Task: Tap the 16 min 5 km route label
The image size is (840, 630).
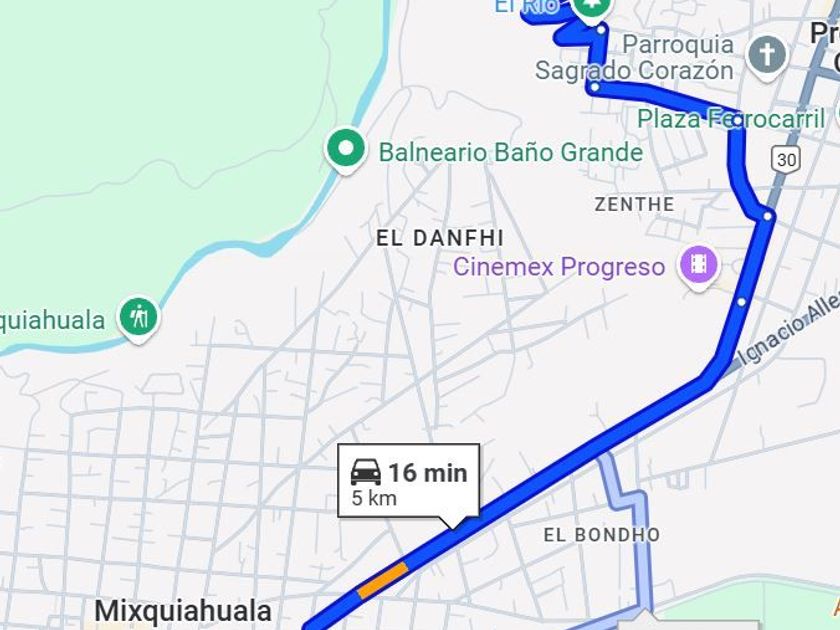Action: (x=408, y=482)
